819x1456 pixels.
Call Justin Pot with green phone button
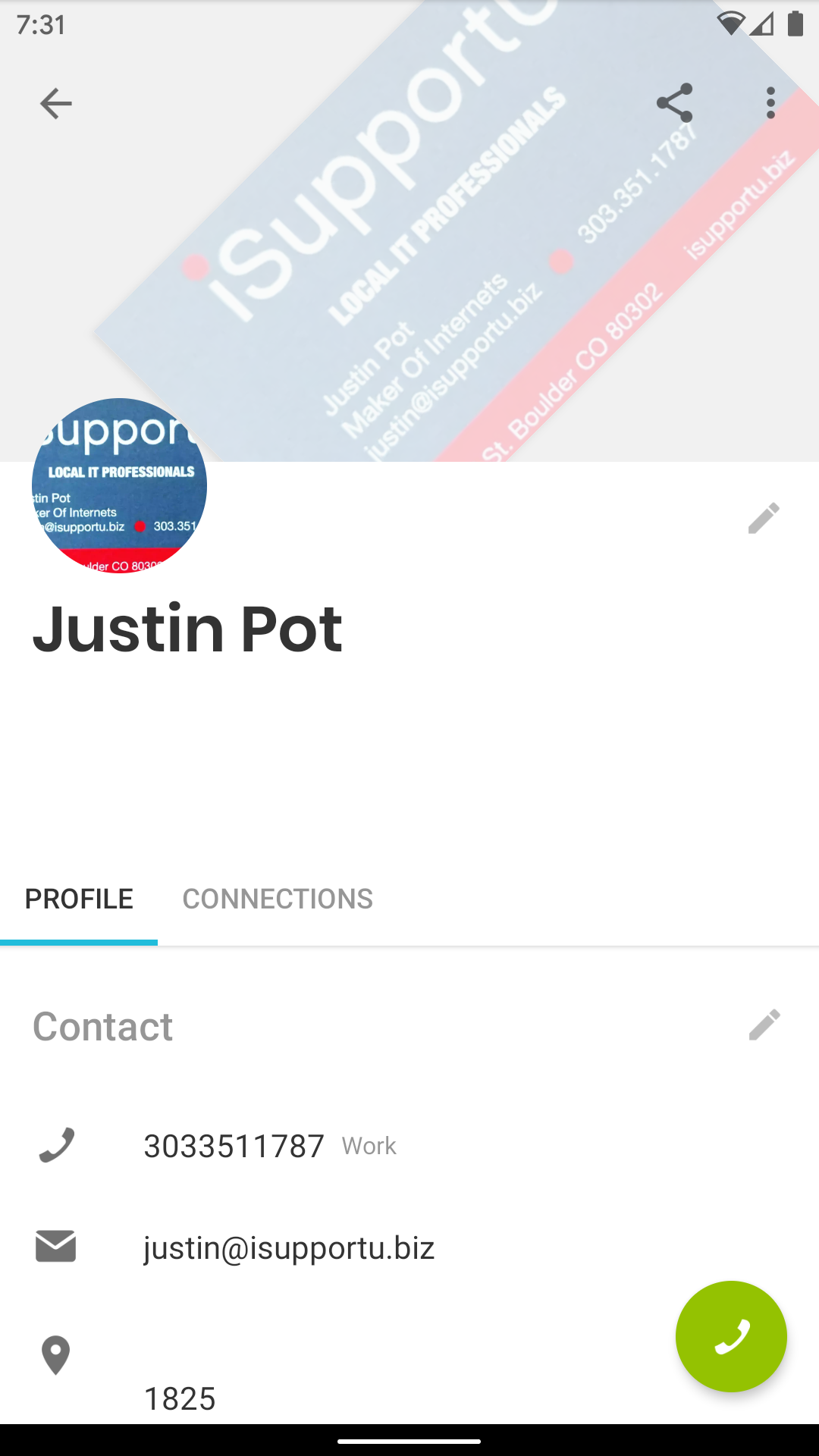pos(731,1336)
